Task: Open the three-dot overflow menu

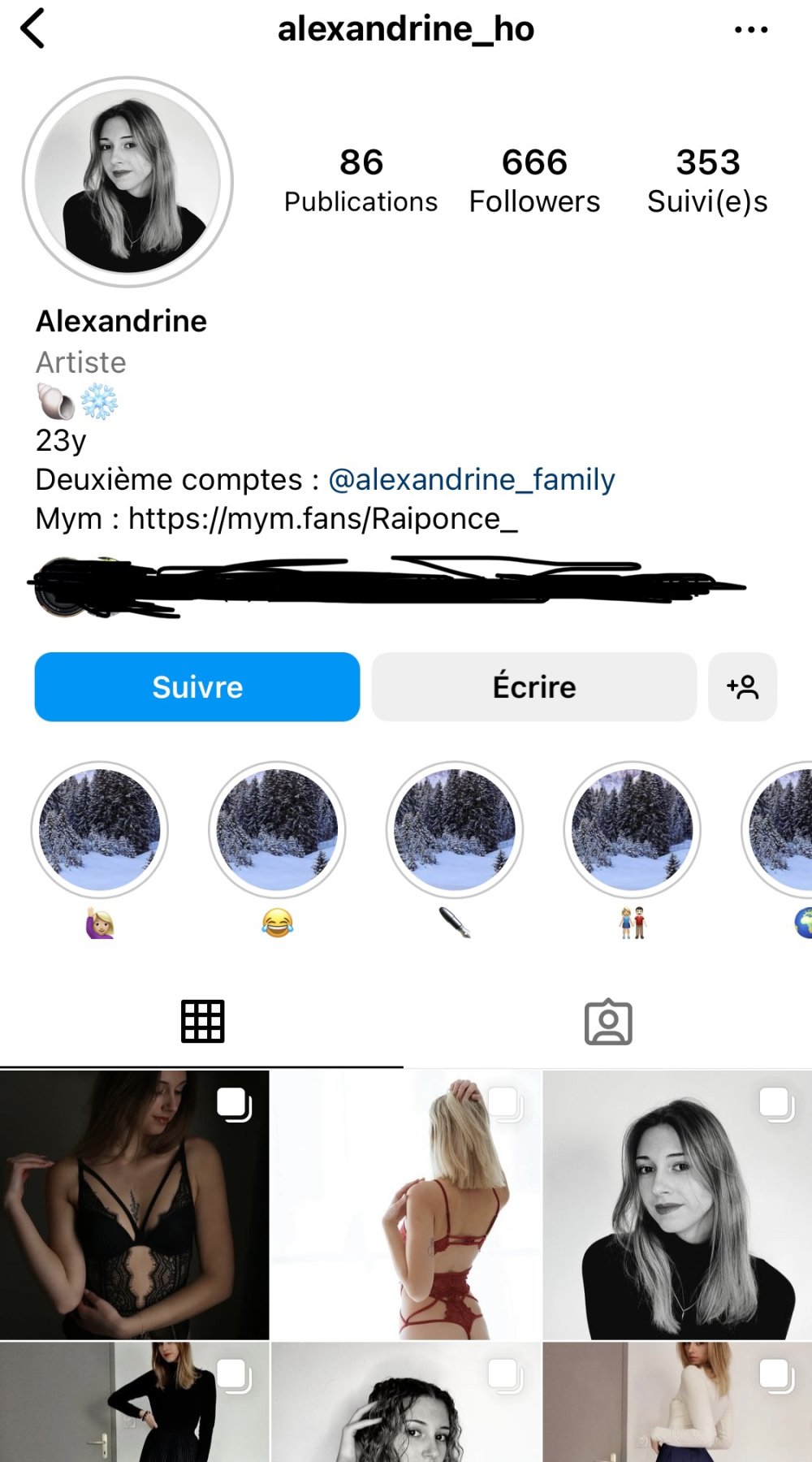Action: tap(750, 30)
